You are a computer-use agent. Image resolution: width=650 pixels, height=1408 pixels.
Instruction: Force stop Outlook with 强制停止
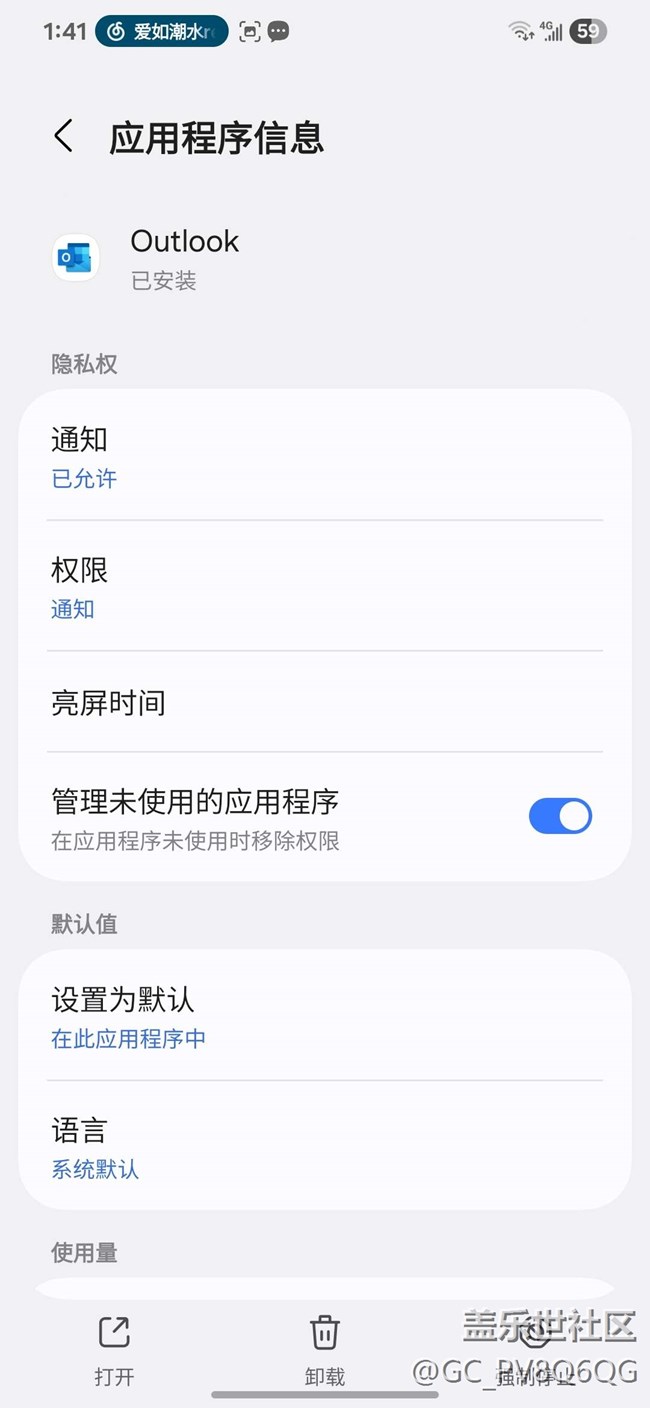click(x=535, y=1350)
